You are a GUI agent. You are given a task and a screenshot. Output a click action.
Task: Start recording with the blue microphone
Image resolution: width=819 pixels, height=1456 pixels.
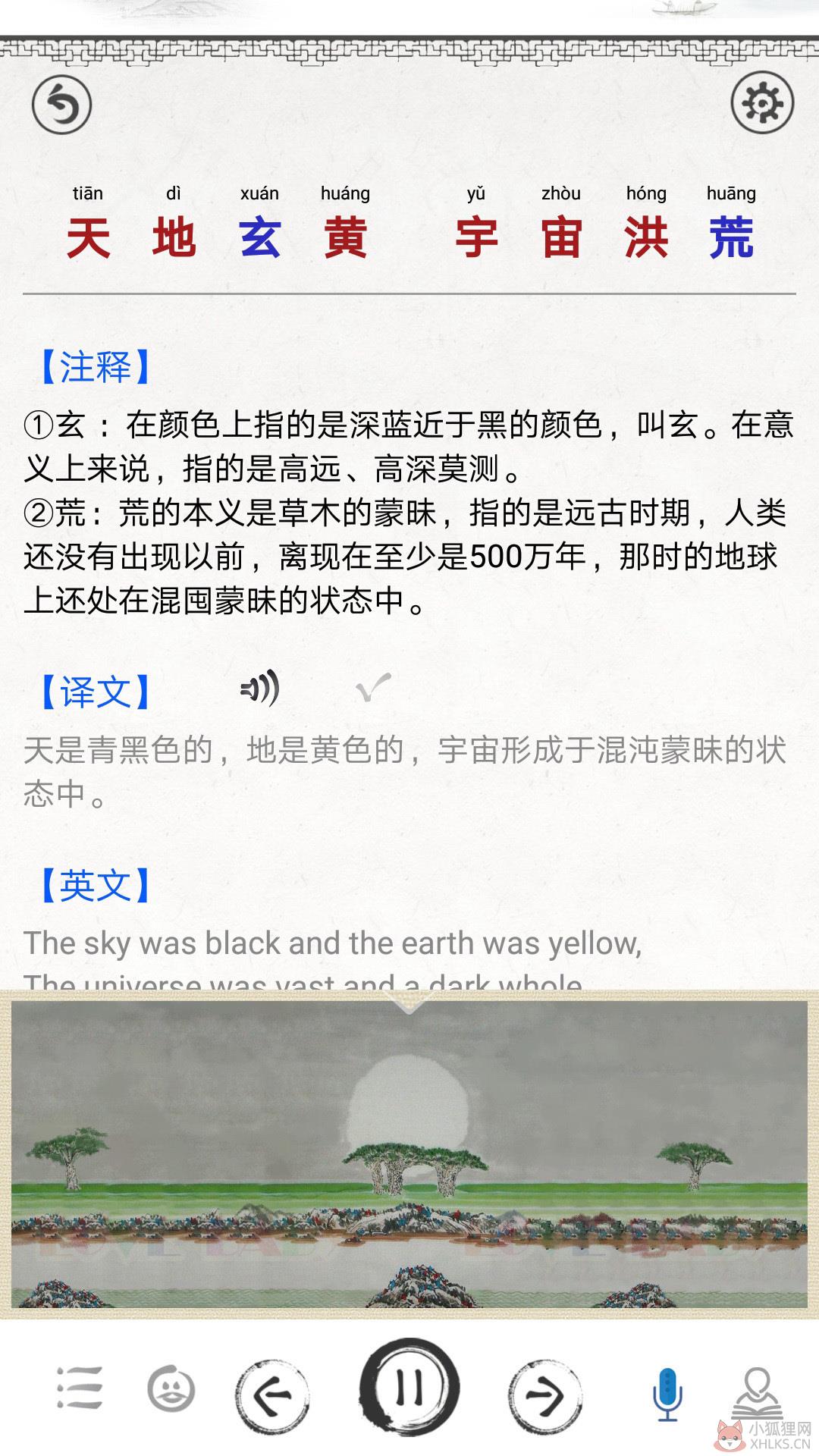[667, 1394]
